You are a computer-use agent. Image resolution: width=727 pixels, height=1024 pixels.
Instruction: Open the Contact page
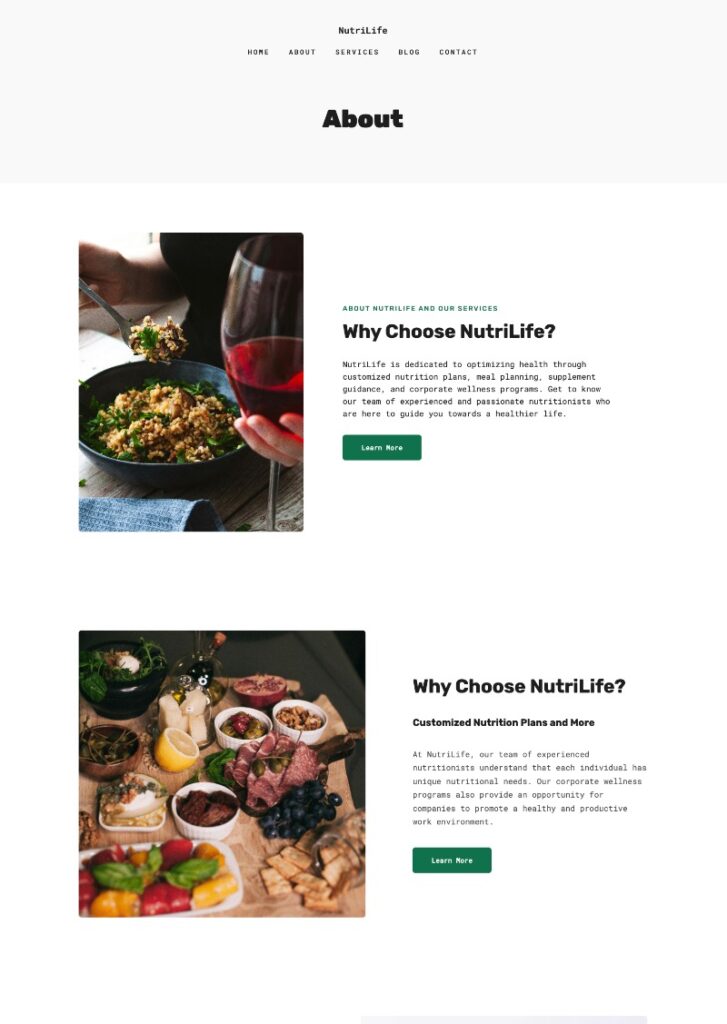click(458, 52)
